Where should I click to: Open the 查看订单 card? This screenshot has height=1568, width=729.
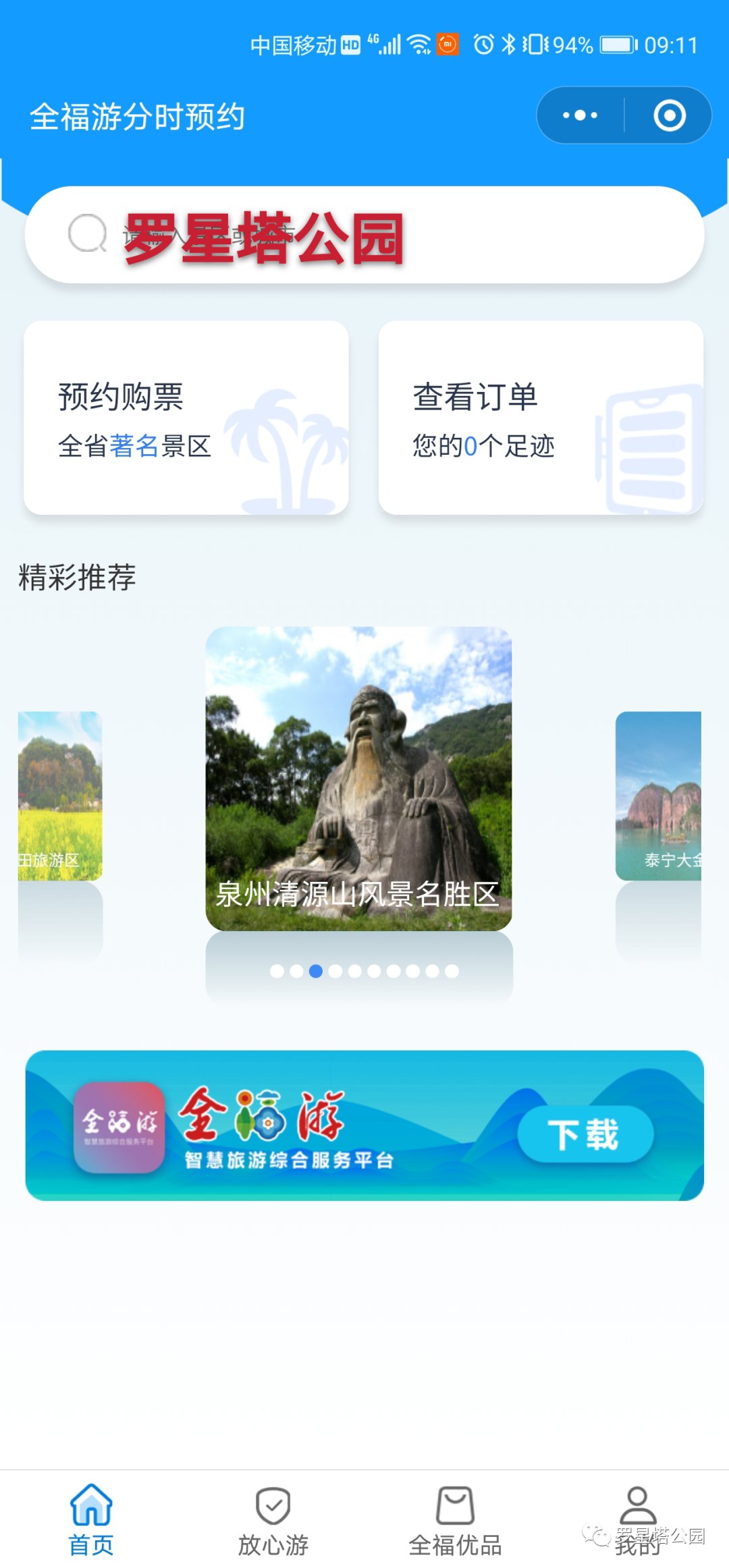(x=541, y=418)
